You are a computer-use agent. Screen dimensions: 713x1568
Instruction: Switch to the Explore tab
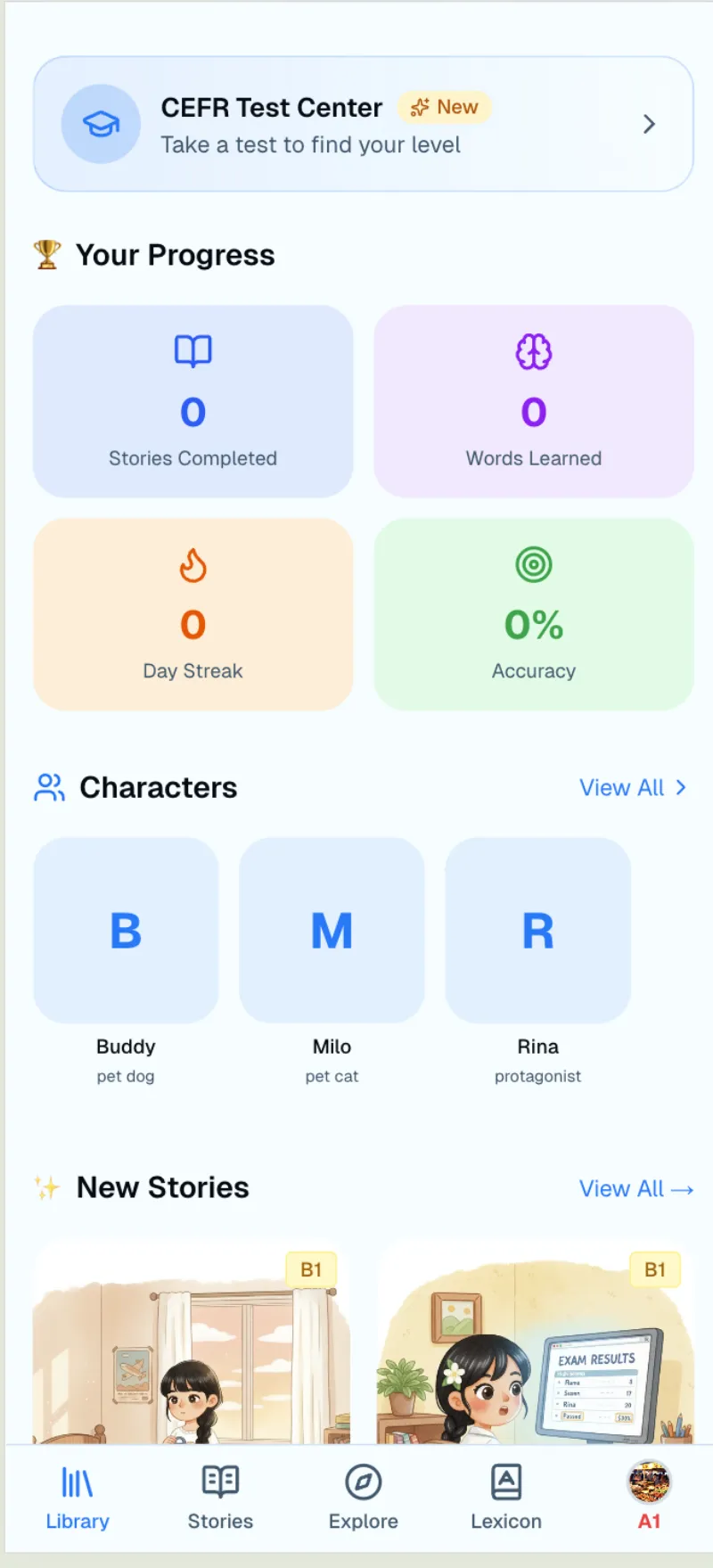pos(363,1498)
